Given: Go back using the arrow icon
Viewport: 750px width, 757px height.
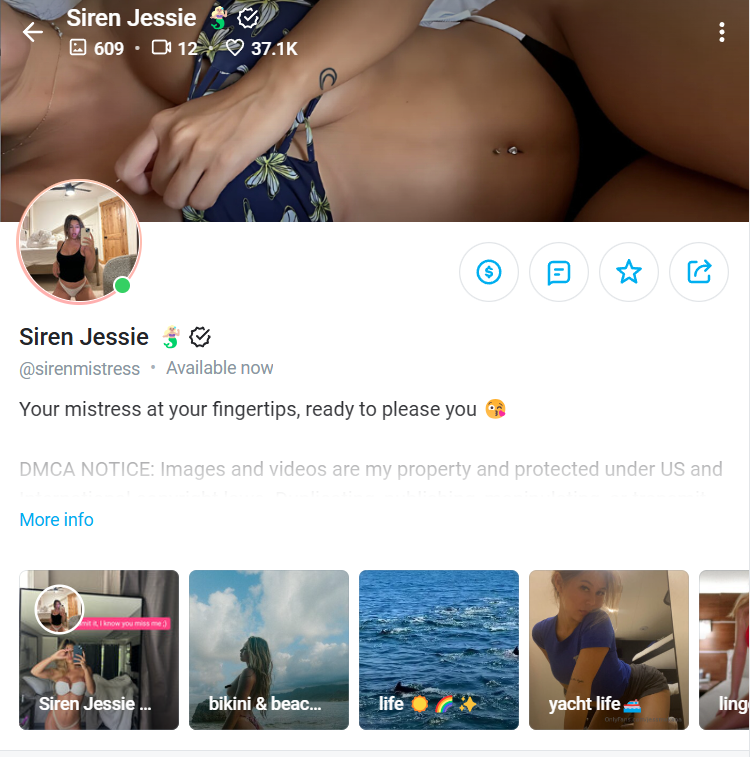Looking at the screenshot, I should pyautogui.click(x=33, y=32).
